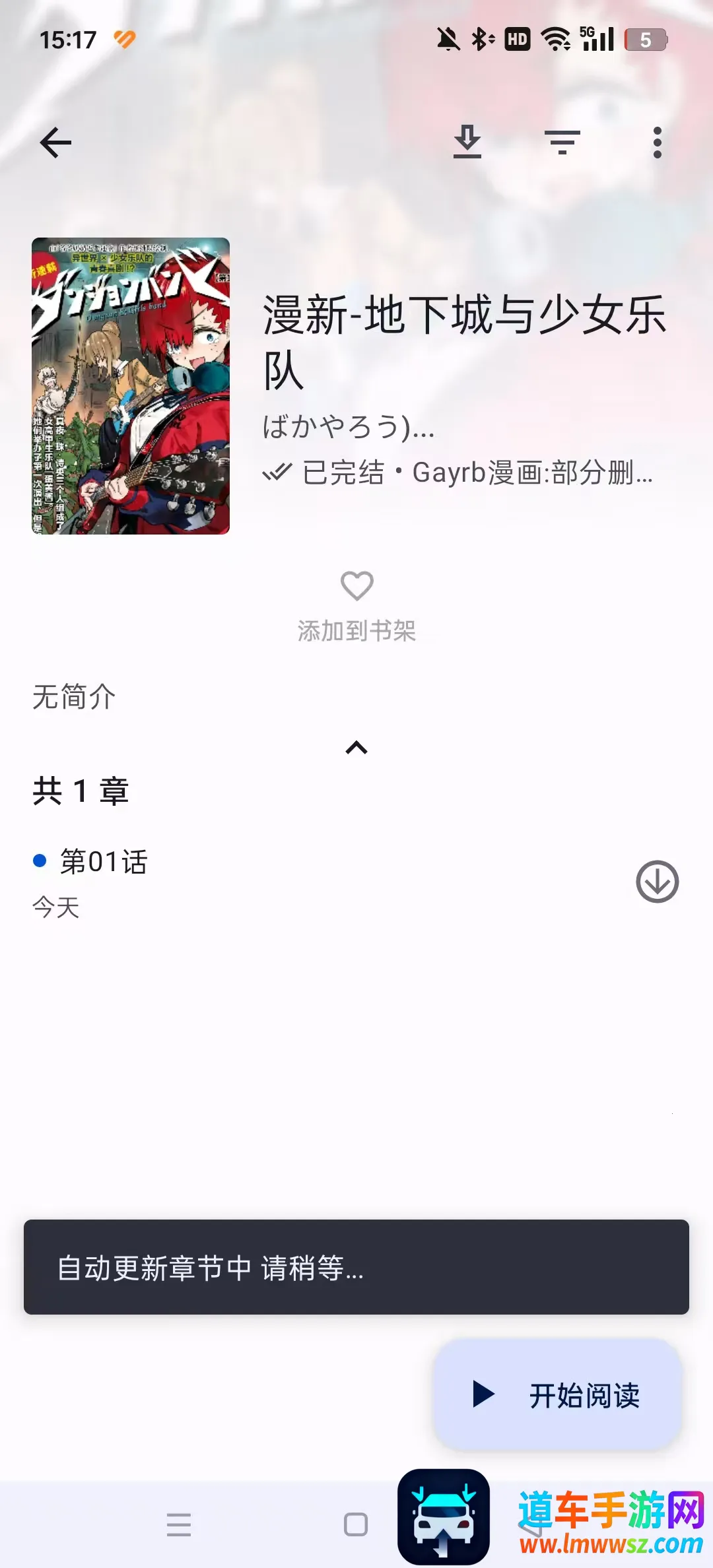Go back to the previous screen
The image size is (713, 1568).
click(x=55, y=143)
